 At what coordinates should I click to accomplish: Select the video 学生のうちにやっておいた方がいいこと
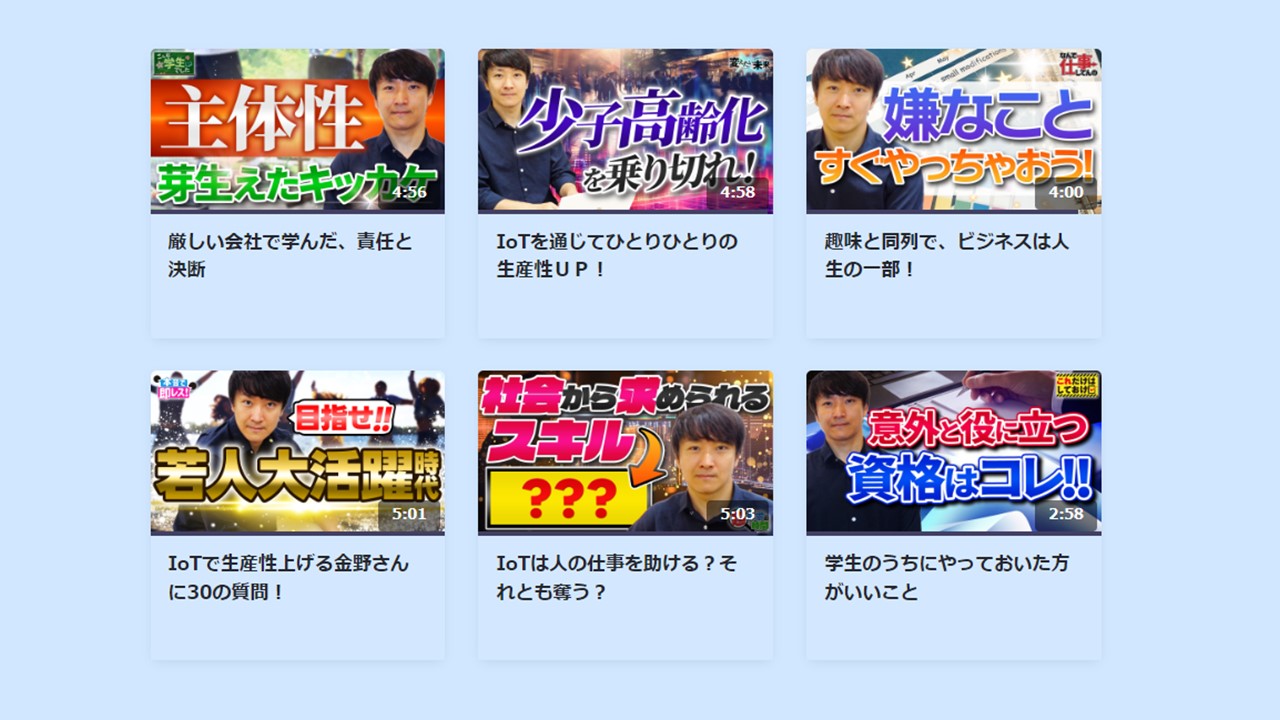pyautogui.click(x=953, y=452)
